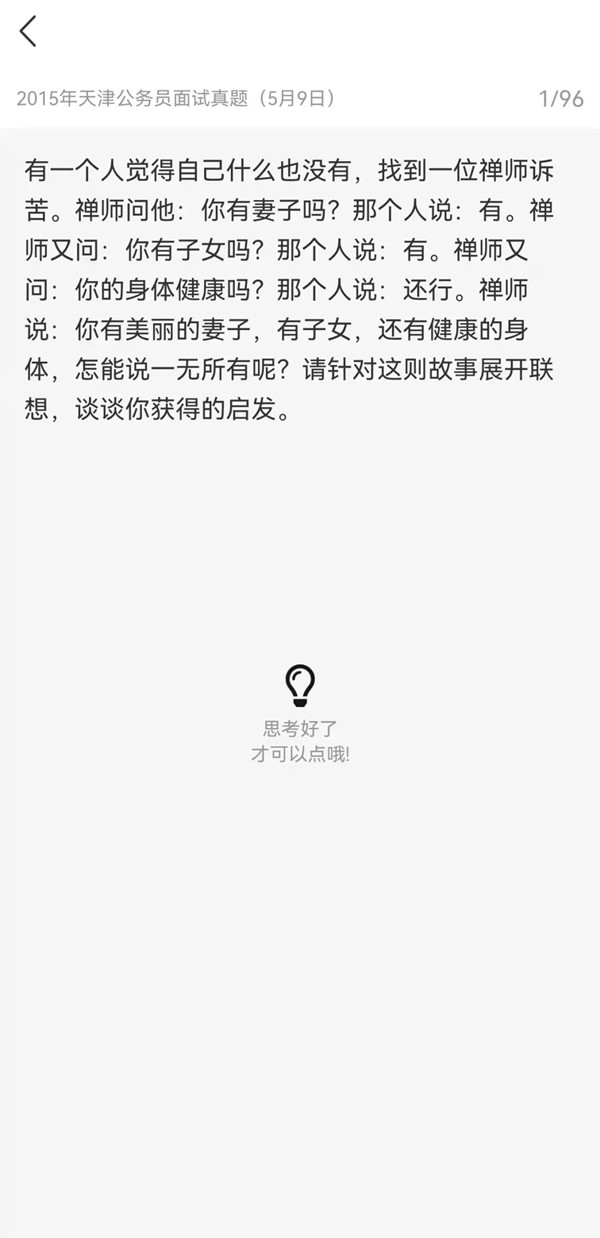Image resolution: width=600 pixels, height=1238 pixels.
Task: Go back using the top-left arrow
Action: coord(28,31)
